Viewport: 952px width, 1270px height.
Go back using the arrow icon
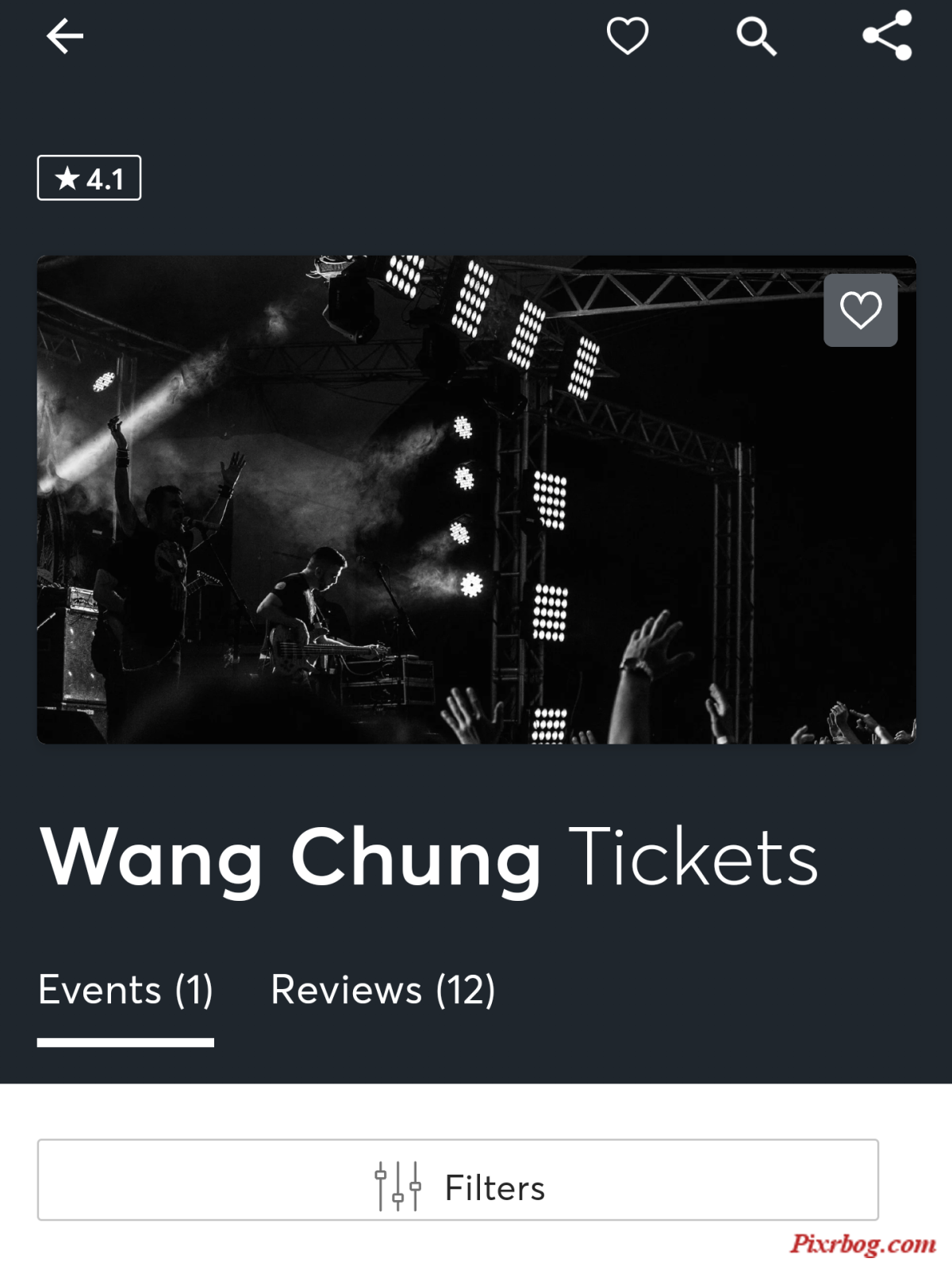[64, 37]
